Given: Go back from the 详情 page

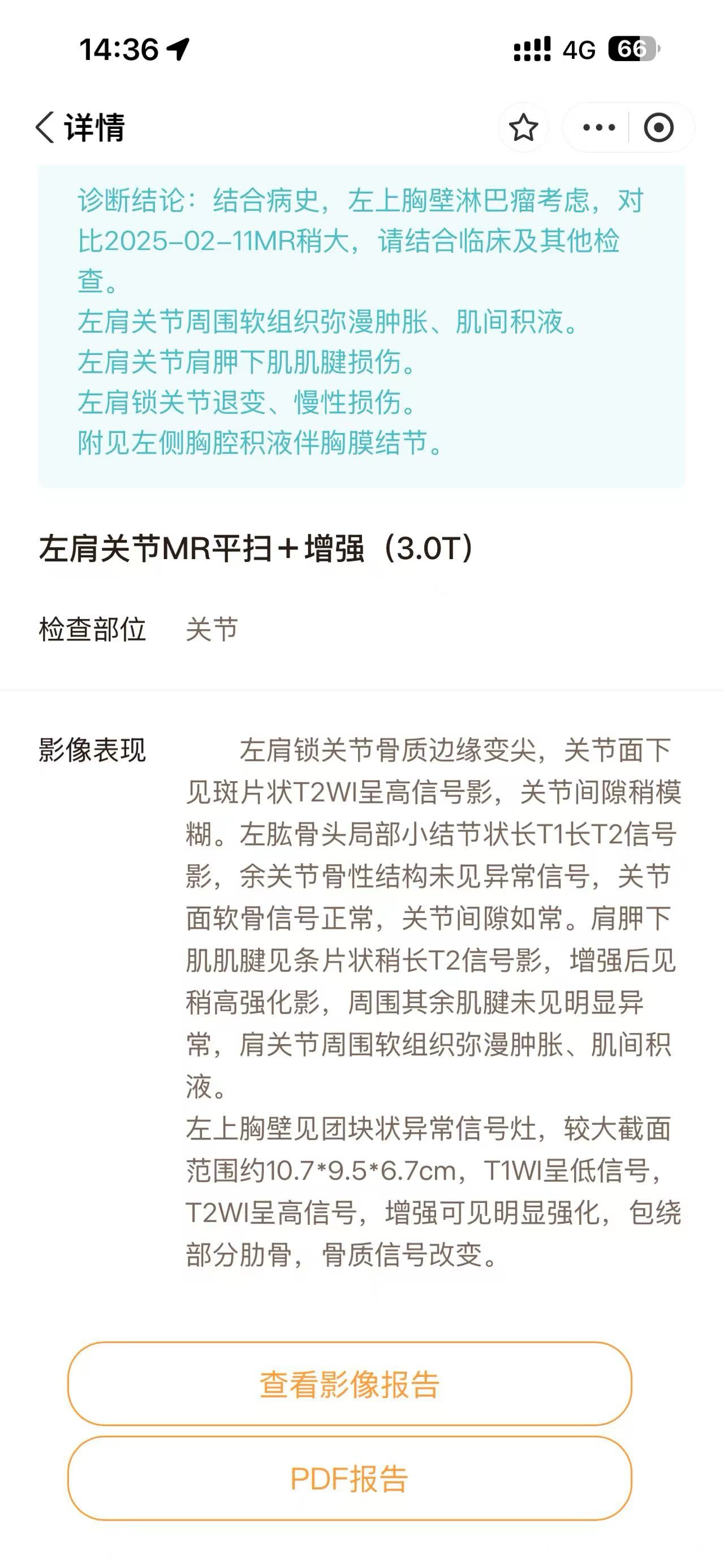Looking at the screenshot, I should (x=45, y=127).
